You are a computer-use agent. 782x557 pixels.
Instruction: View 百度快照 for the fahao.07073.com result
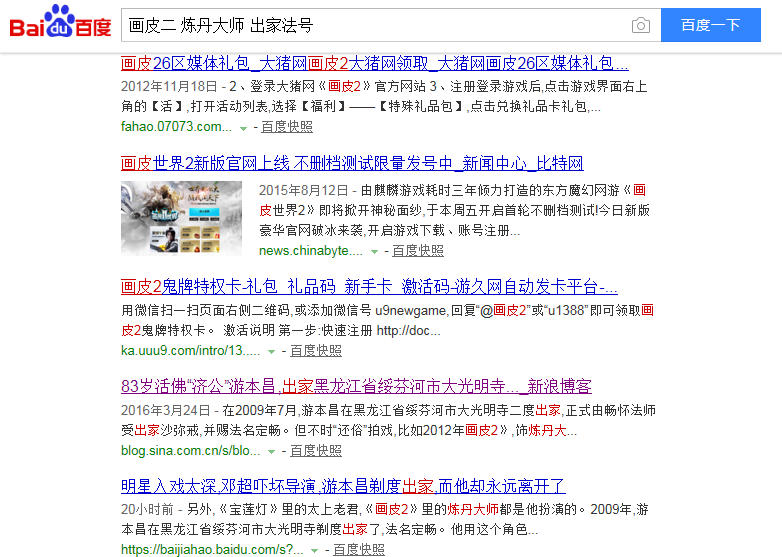287,127
